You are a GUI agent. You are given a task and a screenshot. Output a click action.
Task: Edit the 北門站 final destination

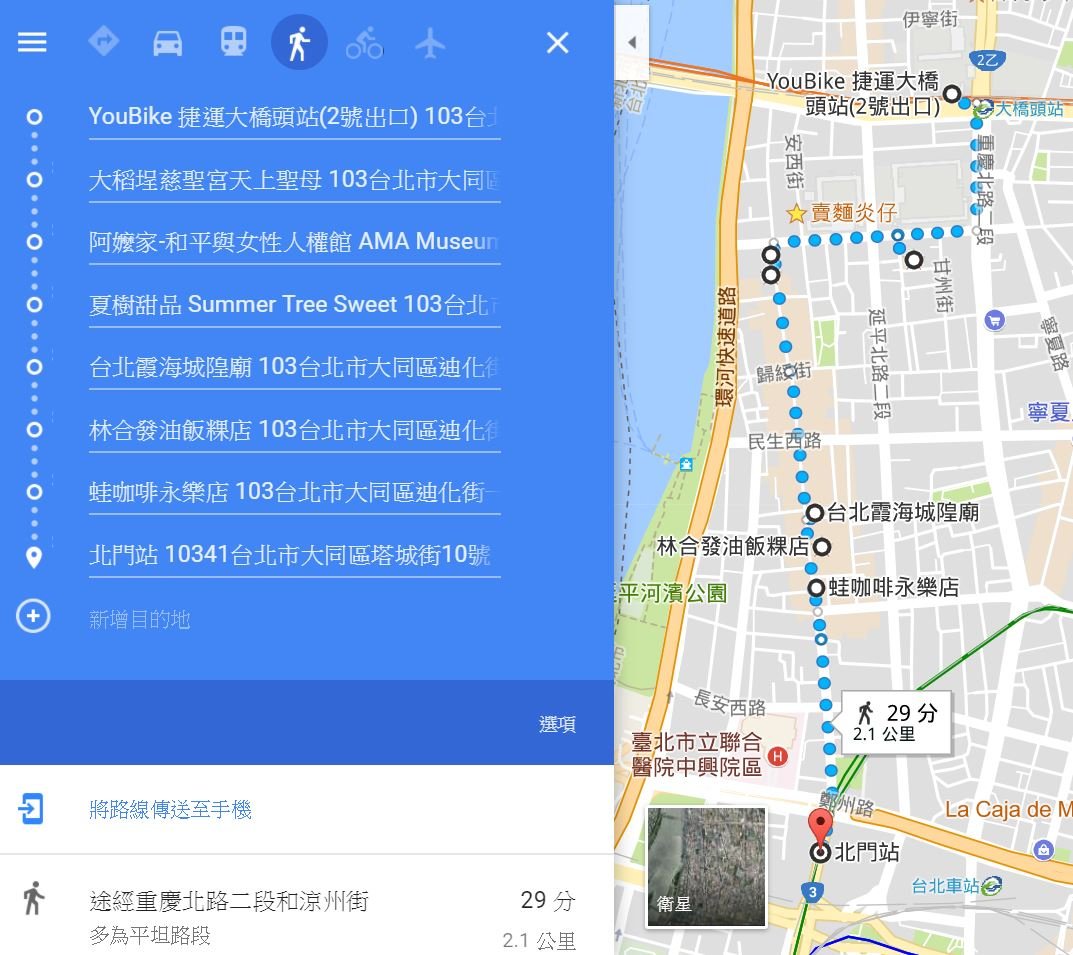(293, 555)
